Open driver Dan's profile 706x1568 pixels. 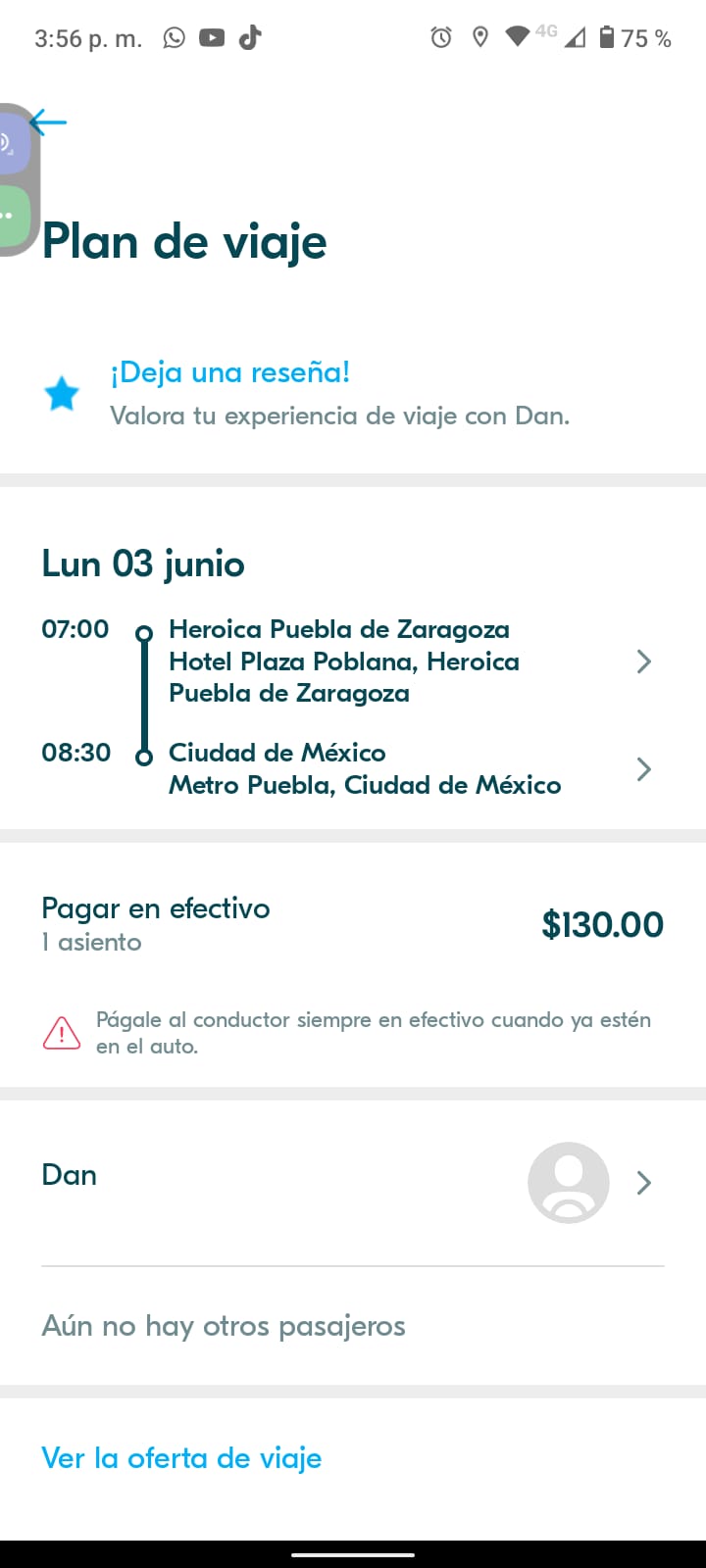(351, 1182)
